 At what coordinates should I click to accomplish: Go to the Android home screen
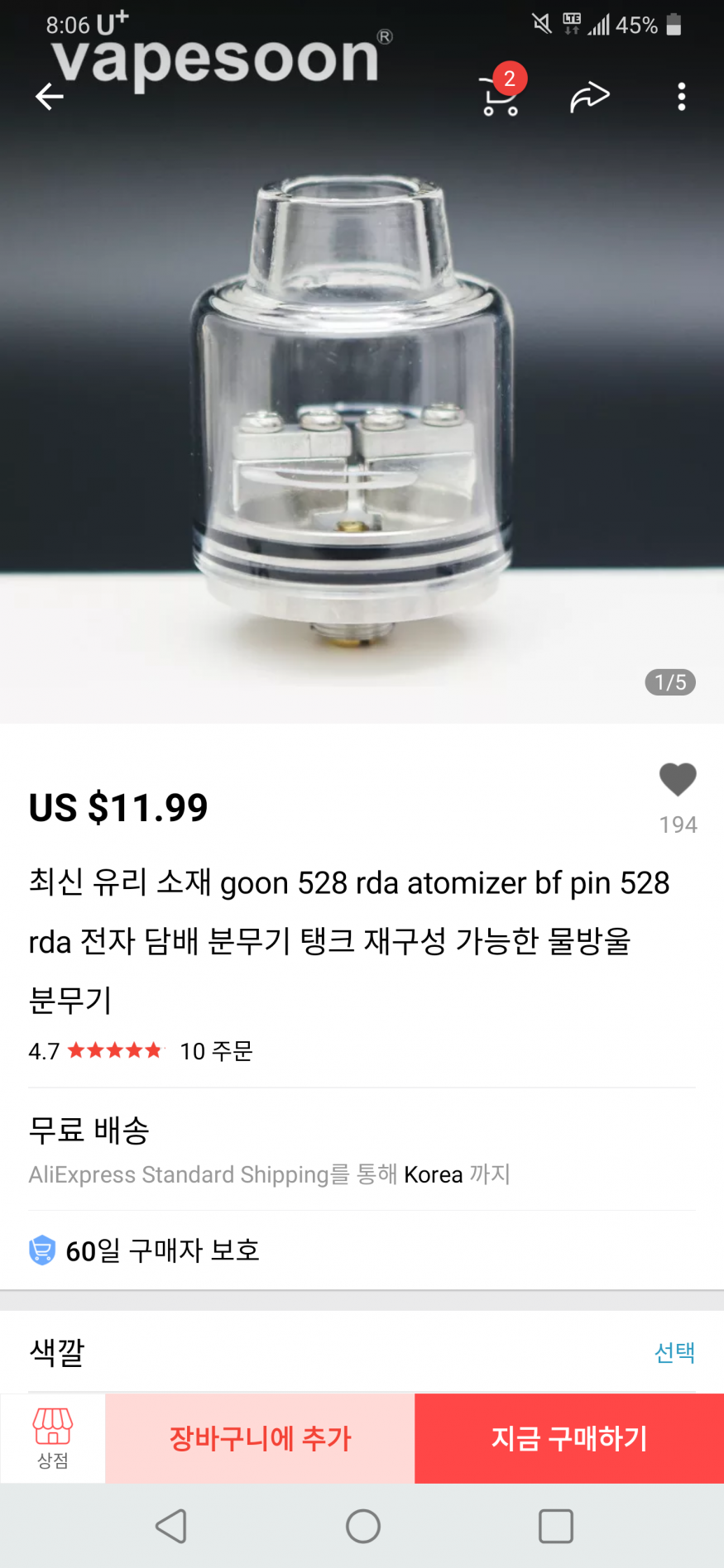pyautogui.click(x=362, y=1526)
